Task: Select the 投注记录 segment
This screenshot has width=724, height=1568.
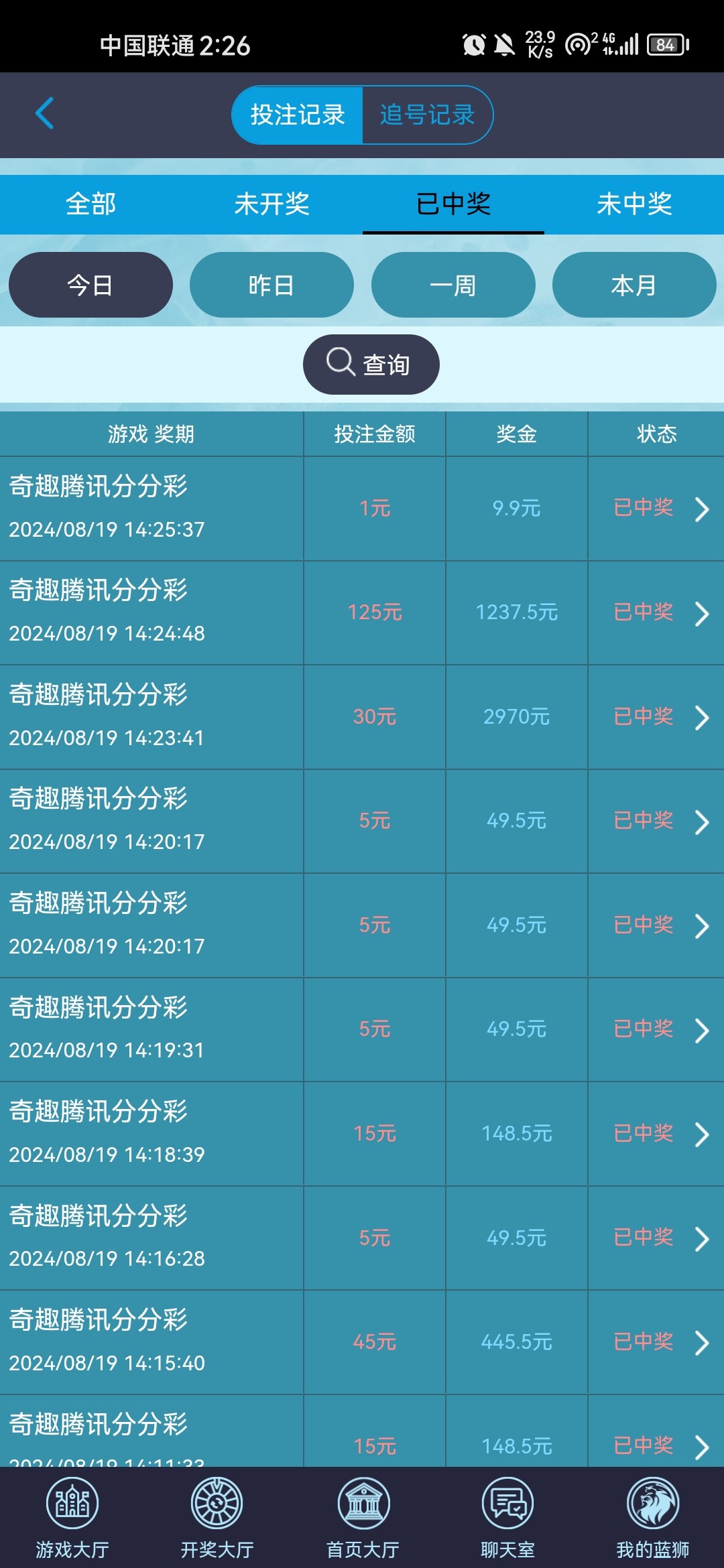Action: coord(297,115)
